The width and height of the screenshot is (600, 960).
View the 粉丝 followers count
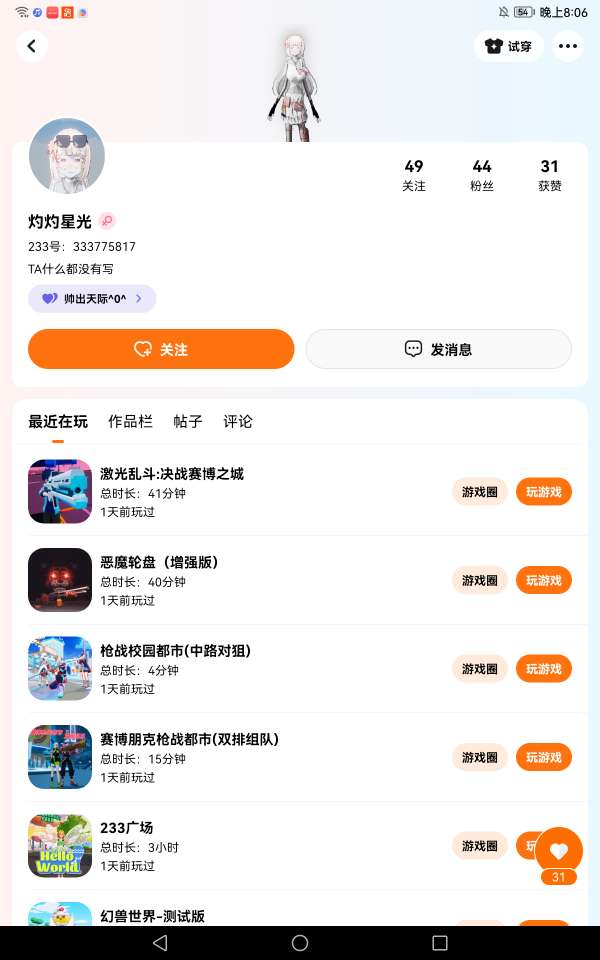(482, 174)
